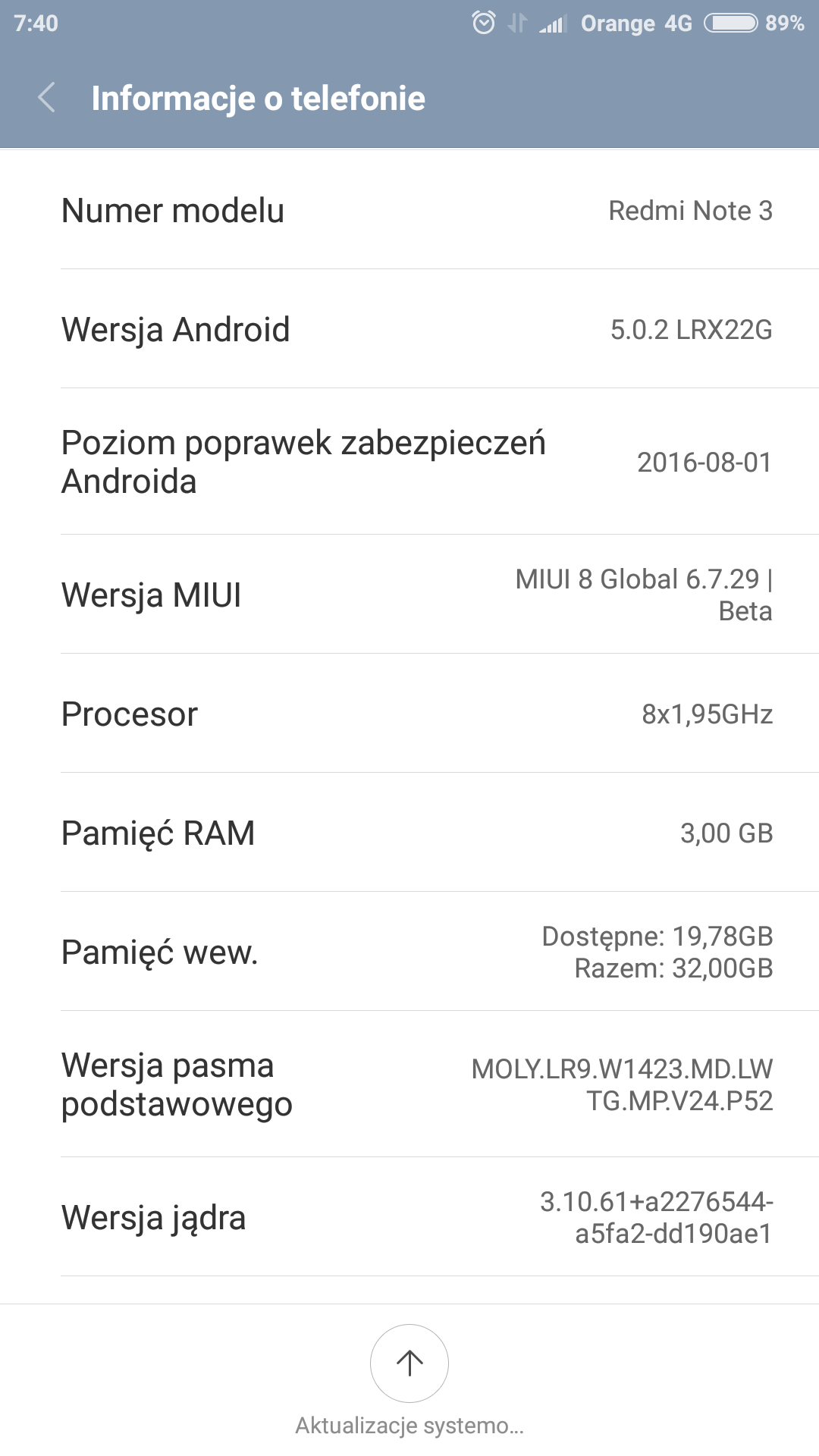Tap the Numer modelu row
The image size is (819, 1456).
coord(409,210)
